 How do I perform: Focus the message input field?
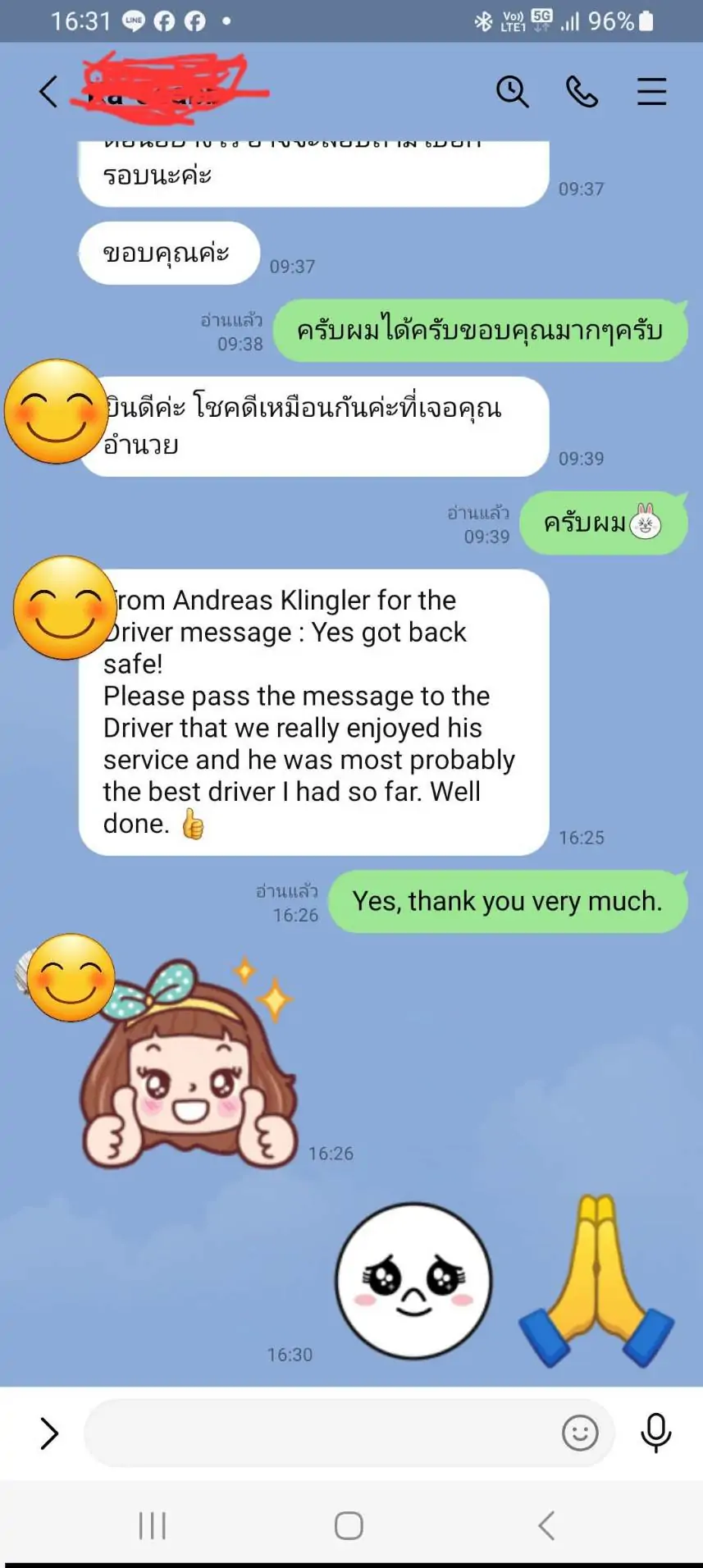320,1433
